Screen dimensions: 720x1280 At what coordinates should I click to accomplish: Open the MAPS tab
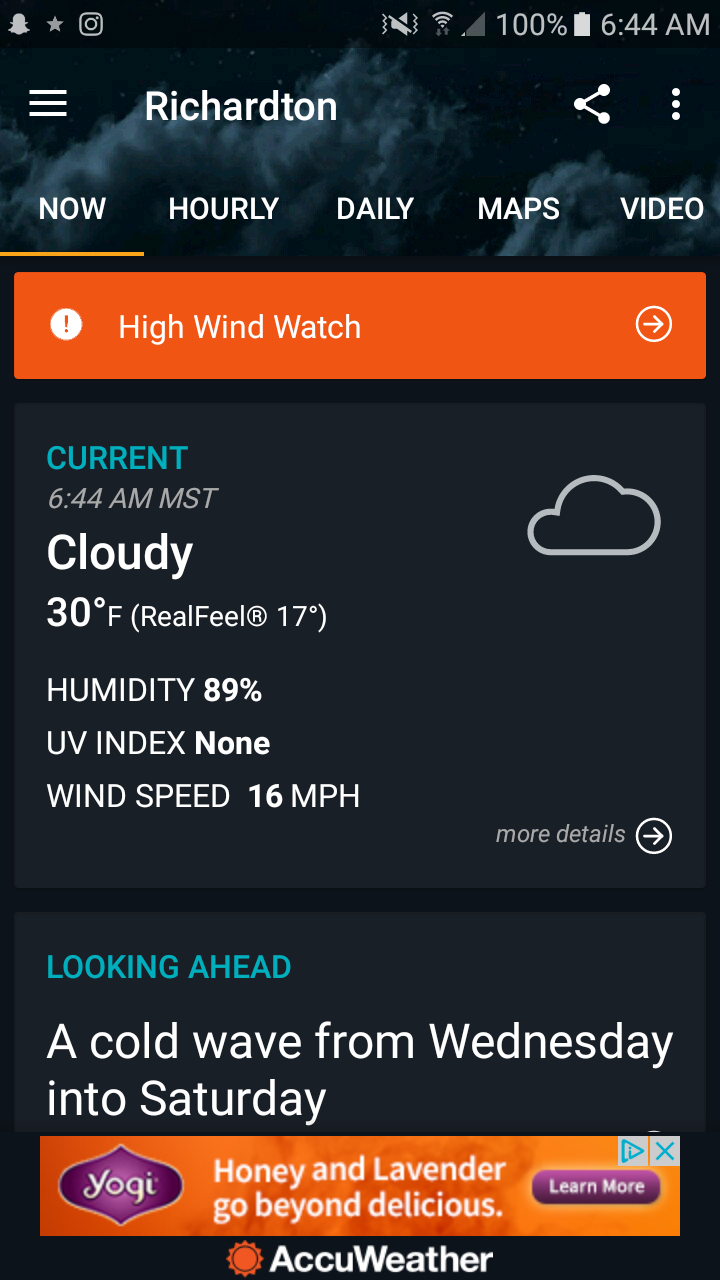tap(518, 209)
